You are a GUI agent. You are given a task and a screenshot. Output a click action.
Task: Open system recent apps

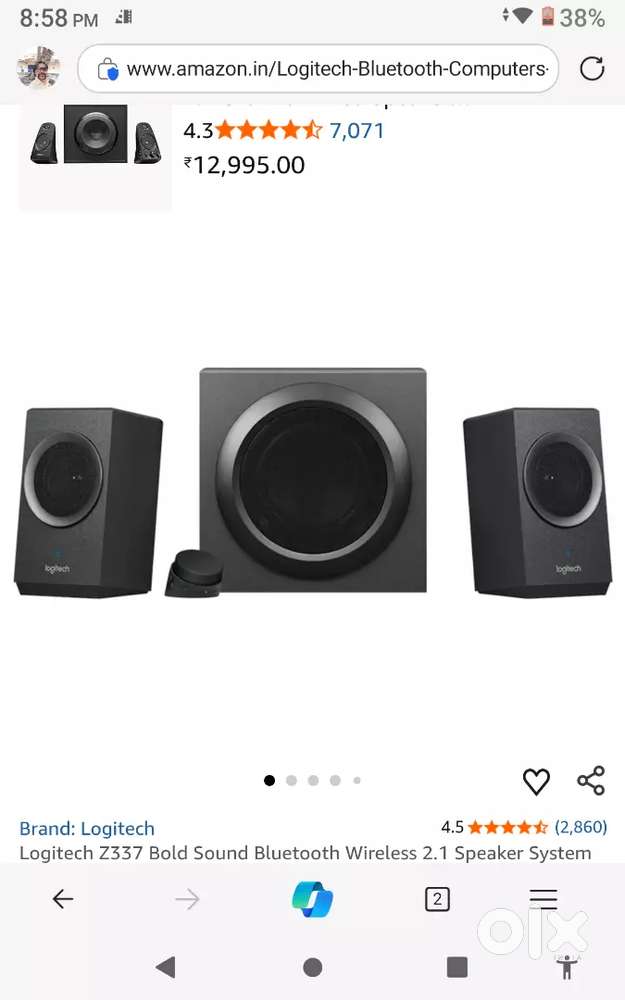pyautogui.click(x=457, y=967)
